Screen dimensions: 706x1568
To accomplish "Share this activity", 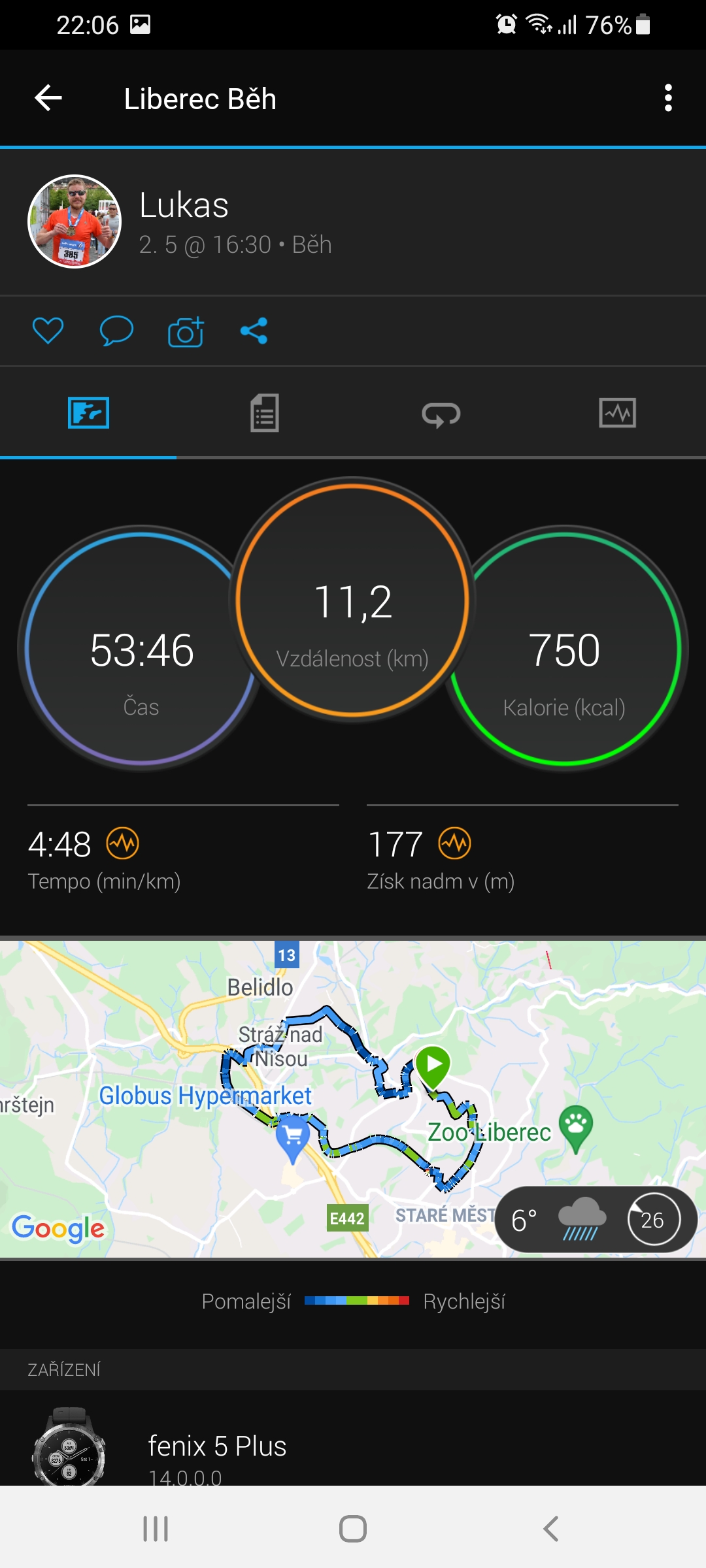I will pos(254,331).
